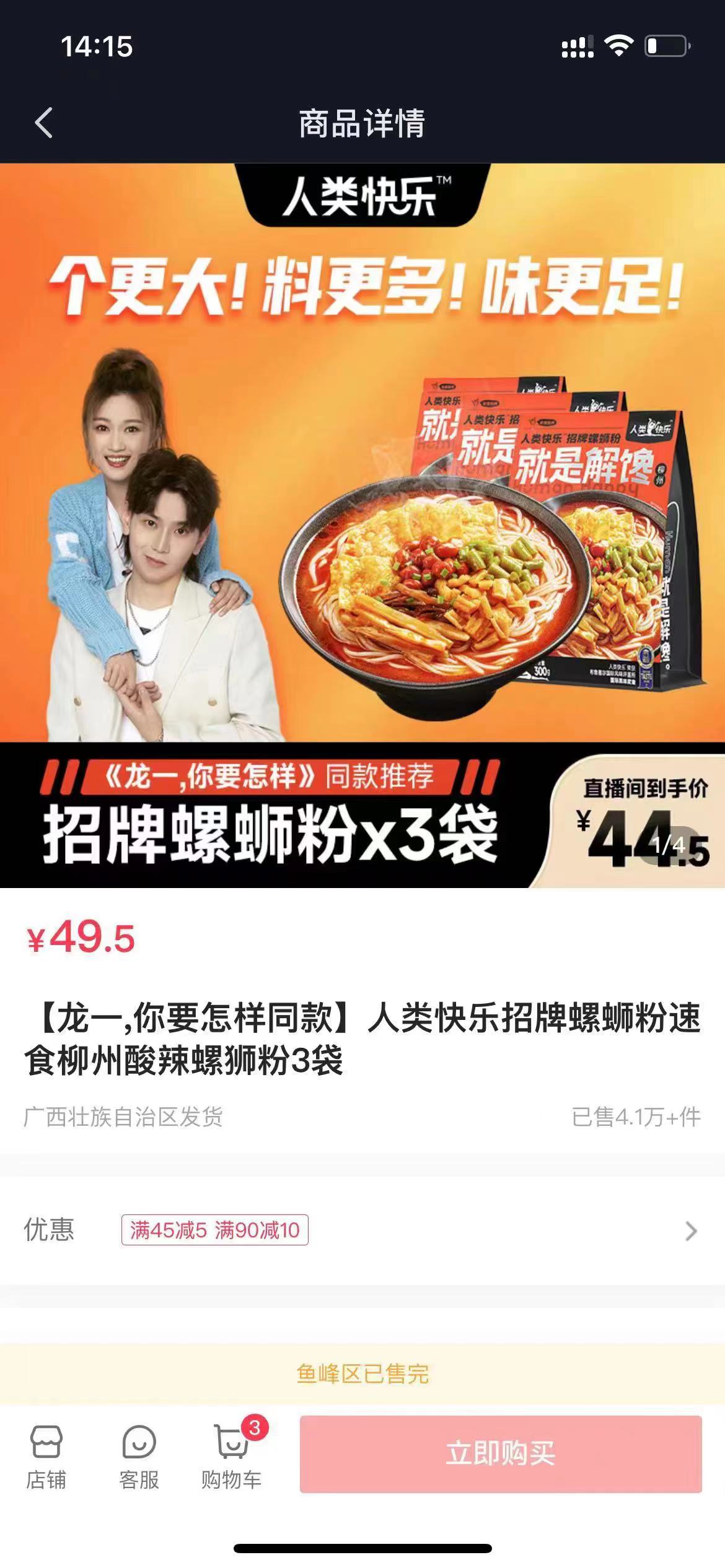Open the product image gallery

[362, 525]
